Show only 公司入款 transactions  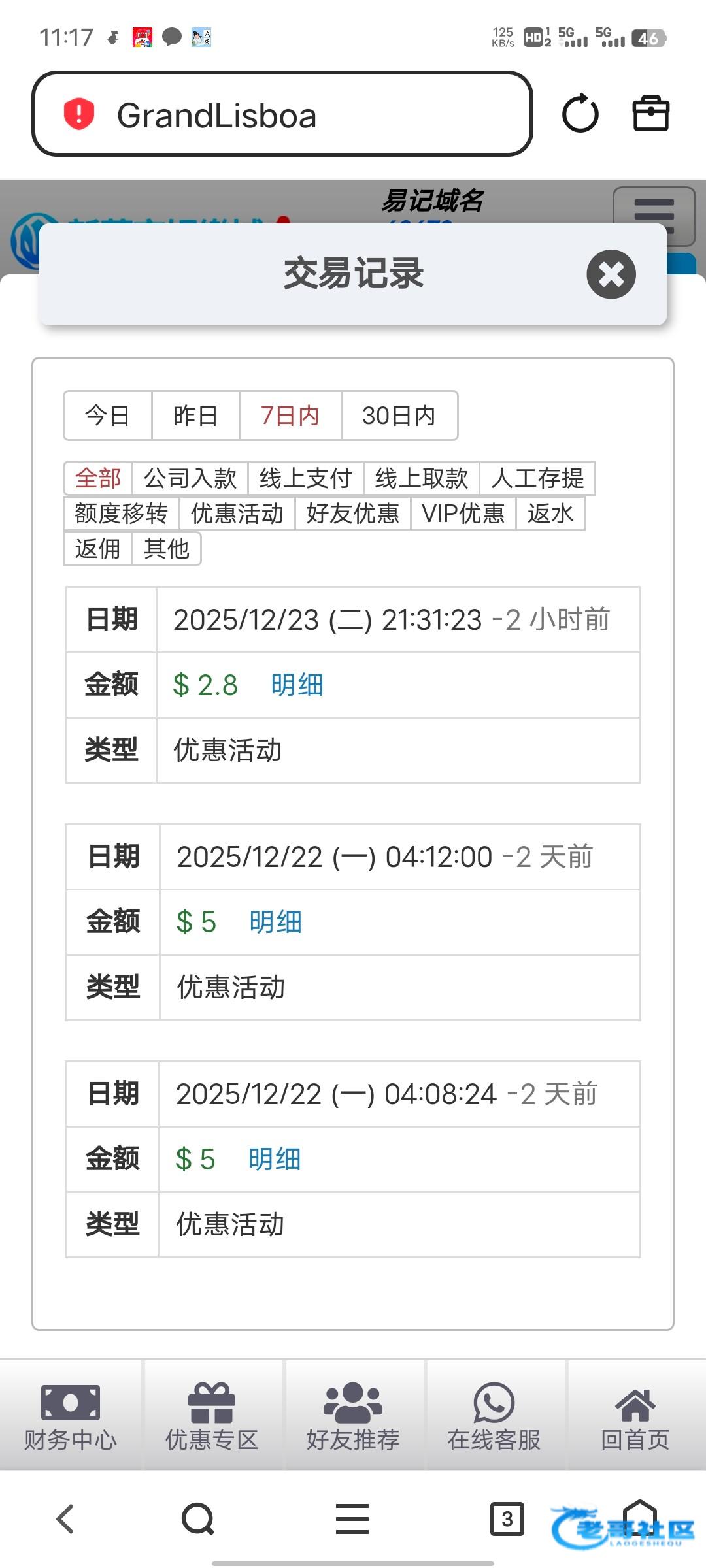pyautogui.click(x=190, y=478)
